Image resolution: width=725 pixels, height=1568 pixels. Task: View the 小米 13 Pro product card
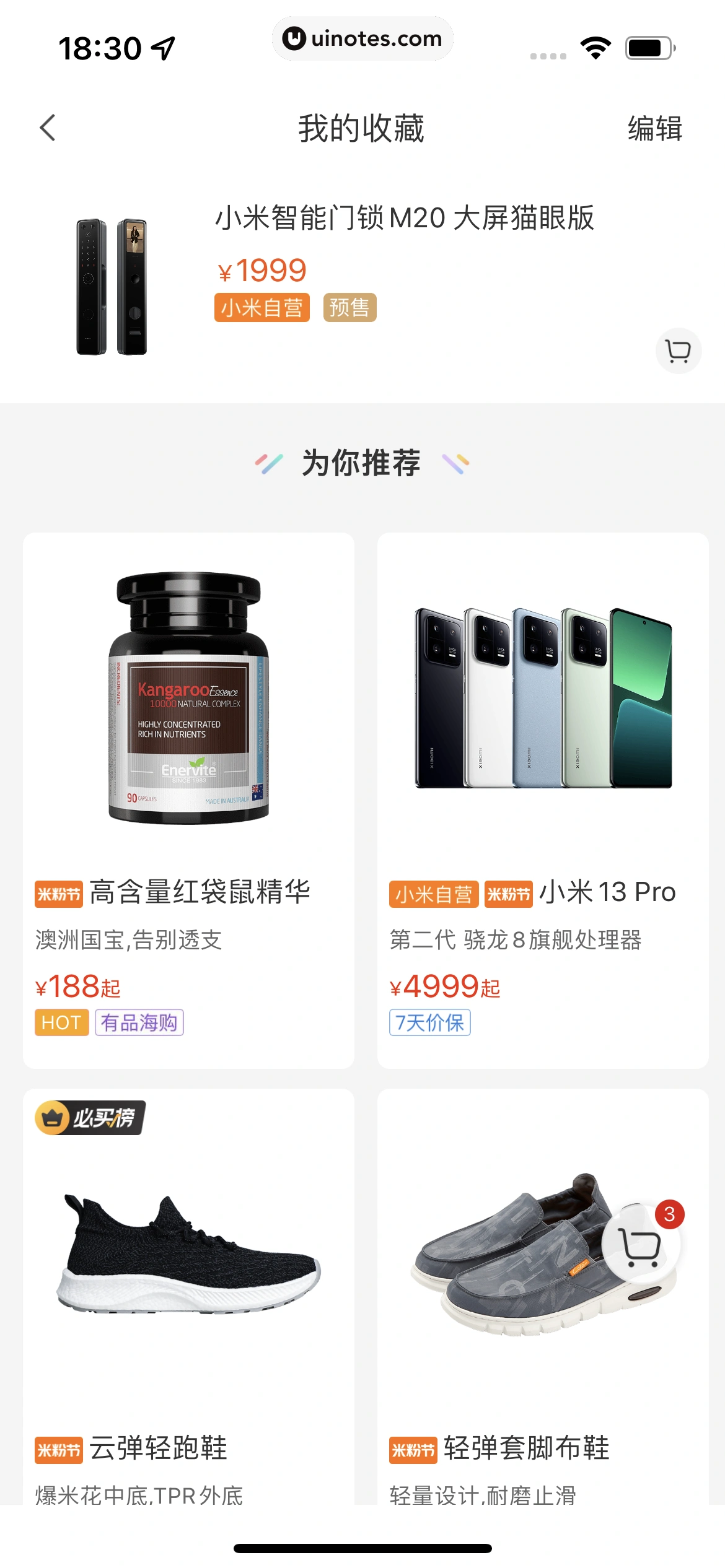(543, 799)
